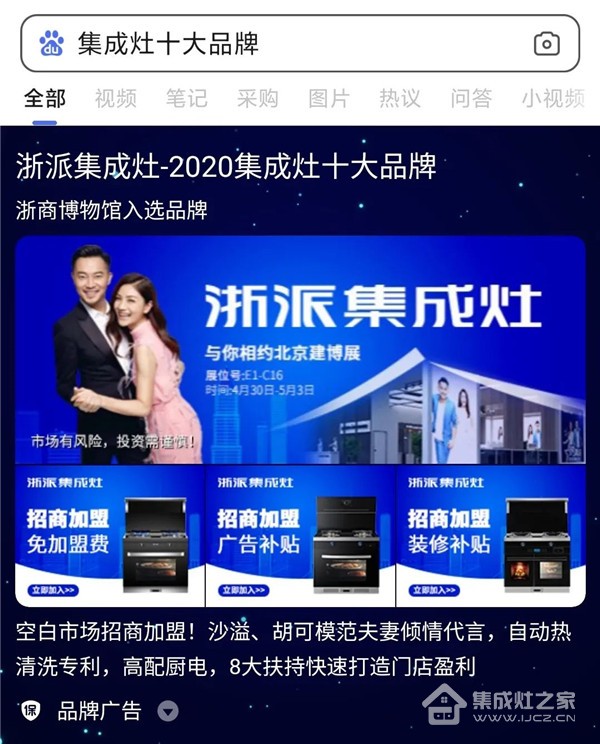The width and height of the screenshot is (600, 744).
Task: Select the 全部 tab
Action: click(x=44, y=98)
